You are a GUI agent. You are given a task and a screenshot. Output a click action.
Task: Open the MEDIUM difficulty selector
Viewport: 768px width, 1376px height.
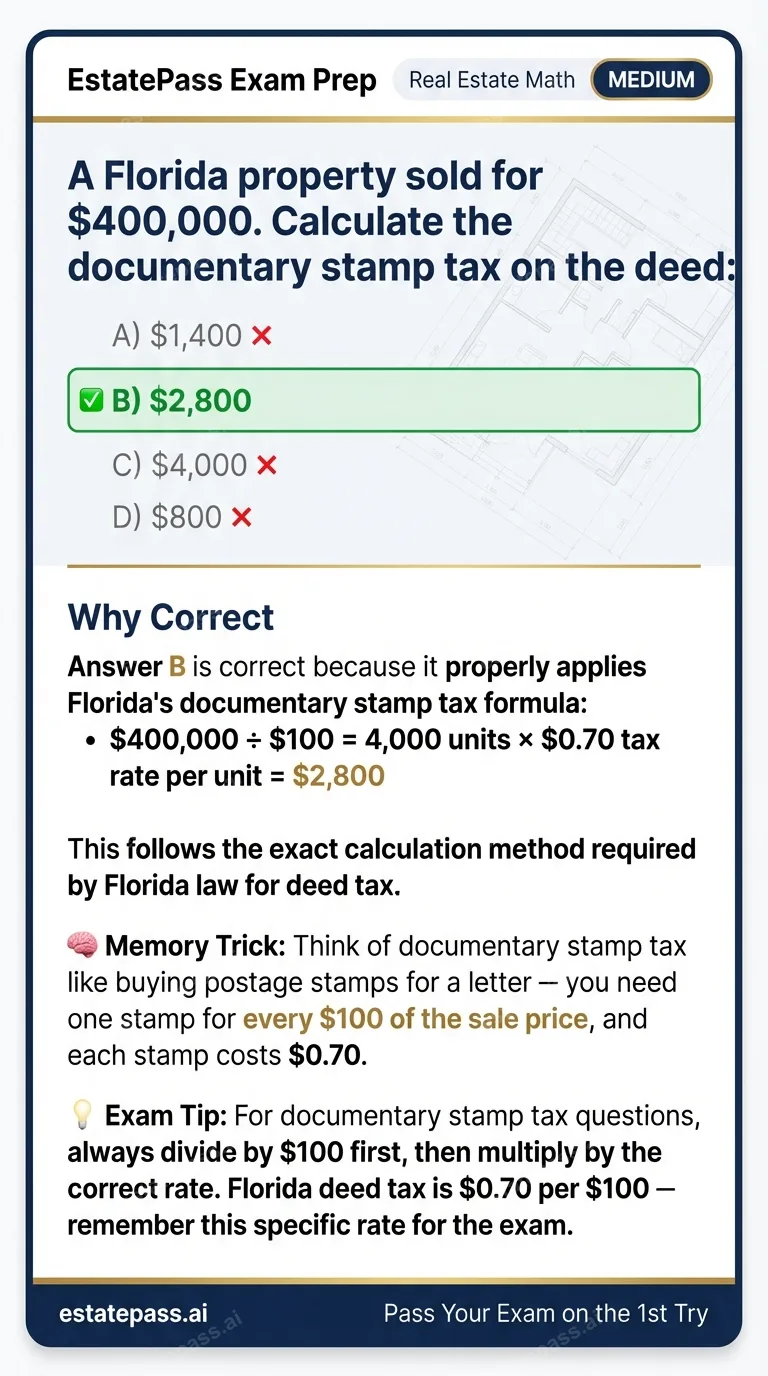(x=651, y=79)
